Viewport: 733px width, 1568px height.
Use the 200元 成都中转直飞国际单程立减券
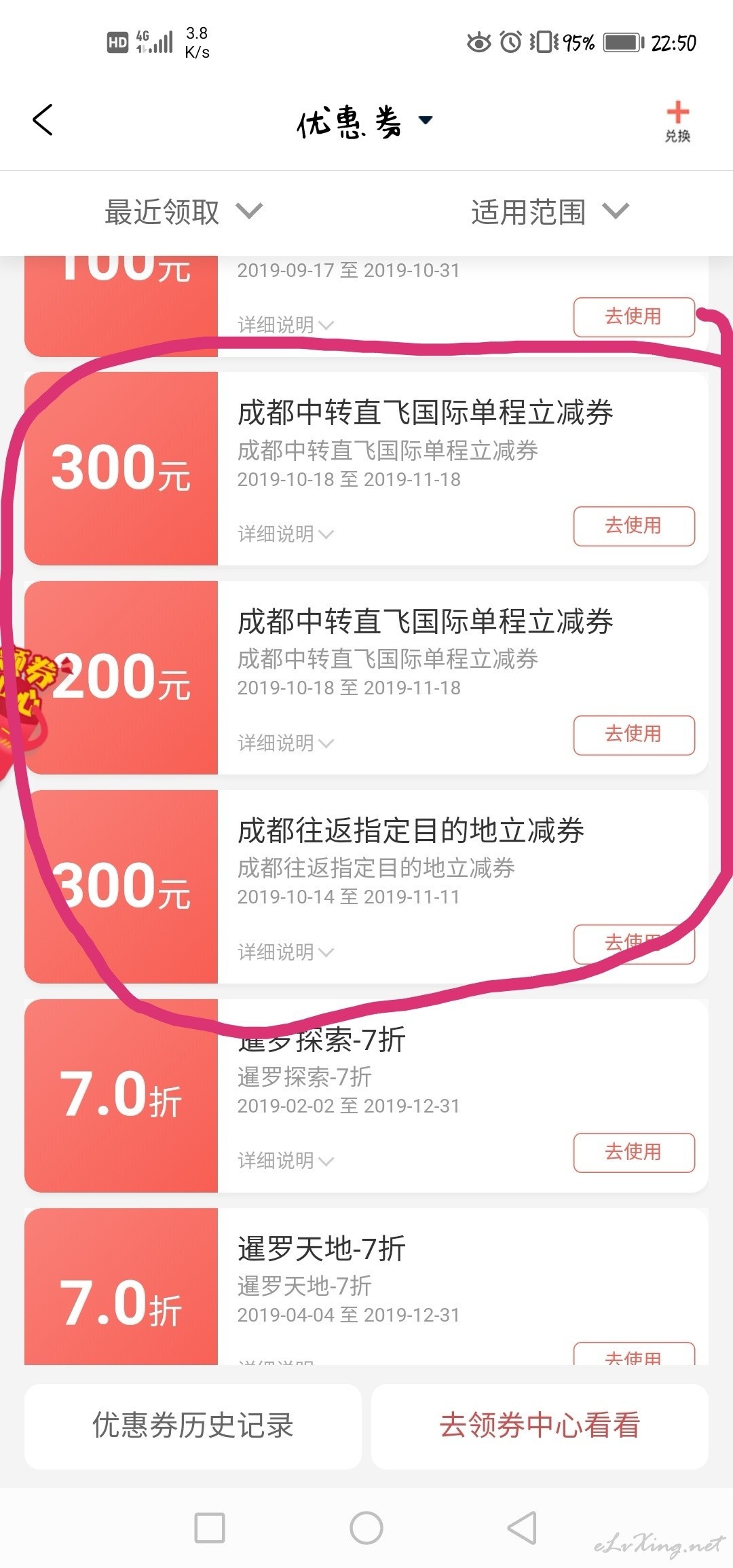click(634, 734)
